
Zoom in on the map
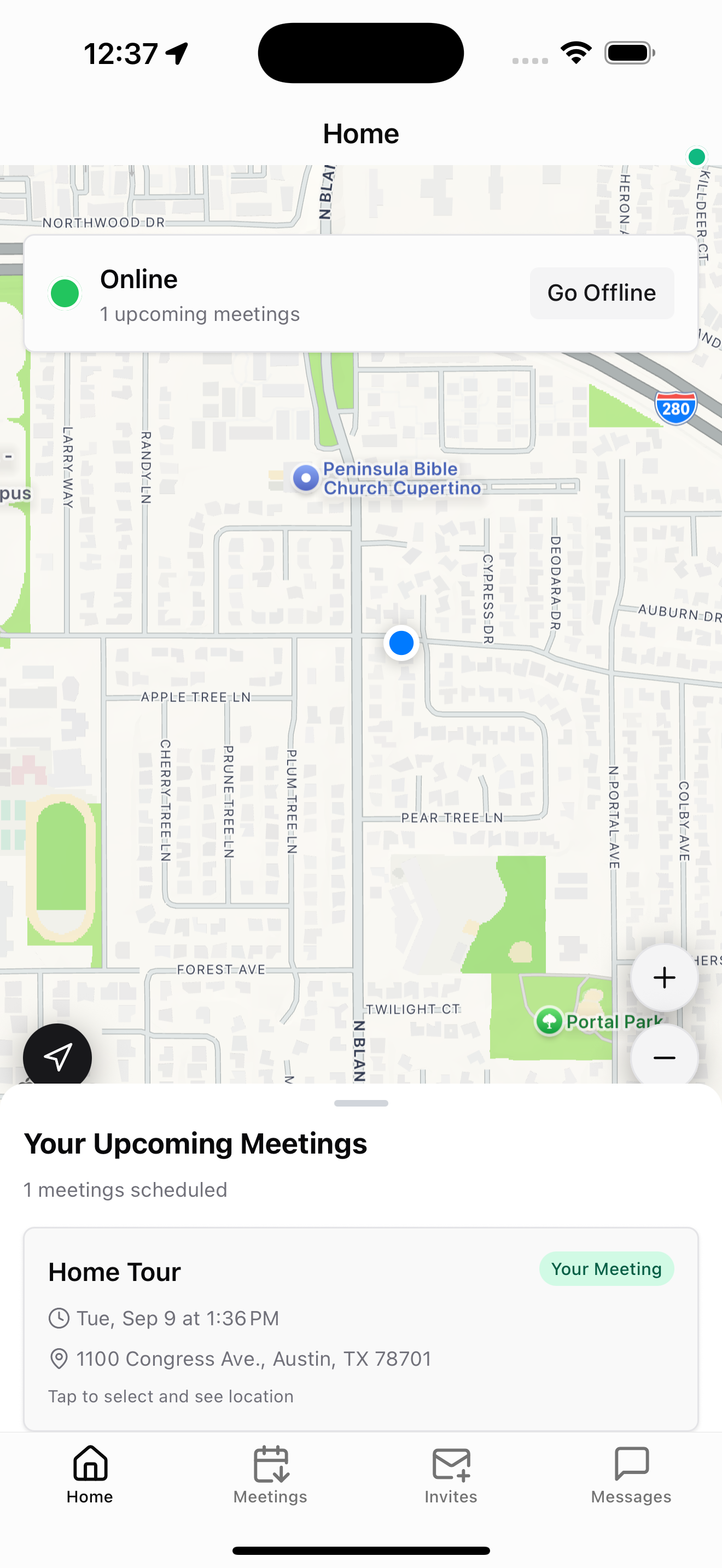coord(663,978)
